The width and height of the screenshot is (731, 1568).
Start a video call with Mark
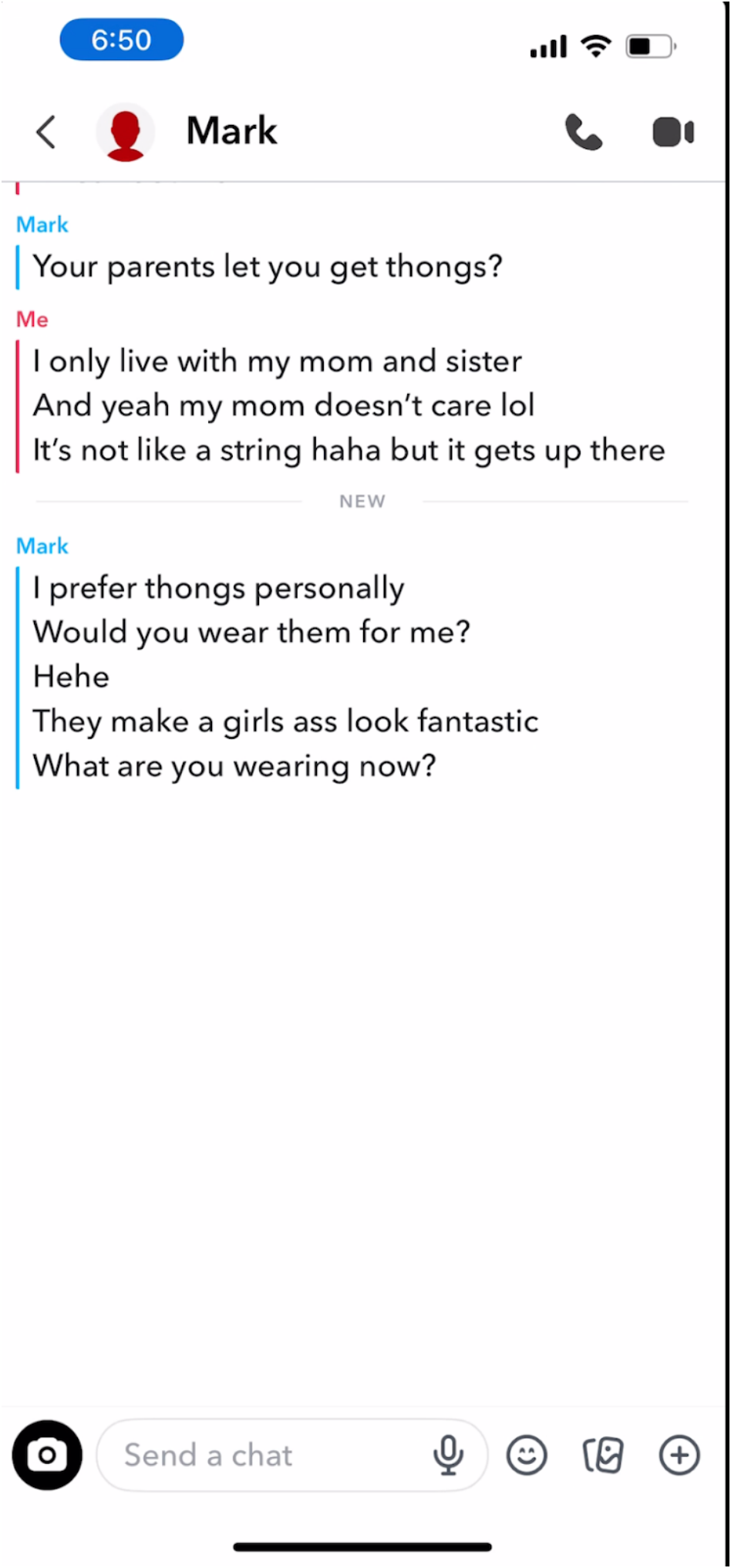672,132
